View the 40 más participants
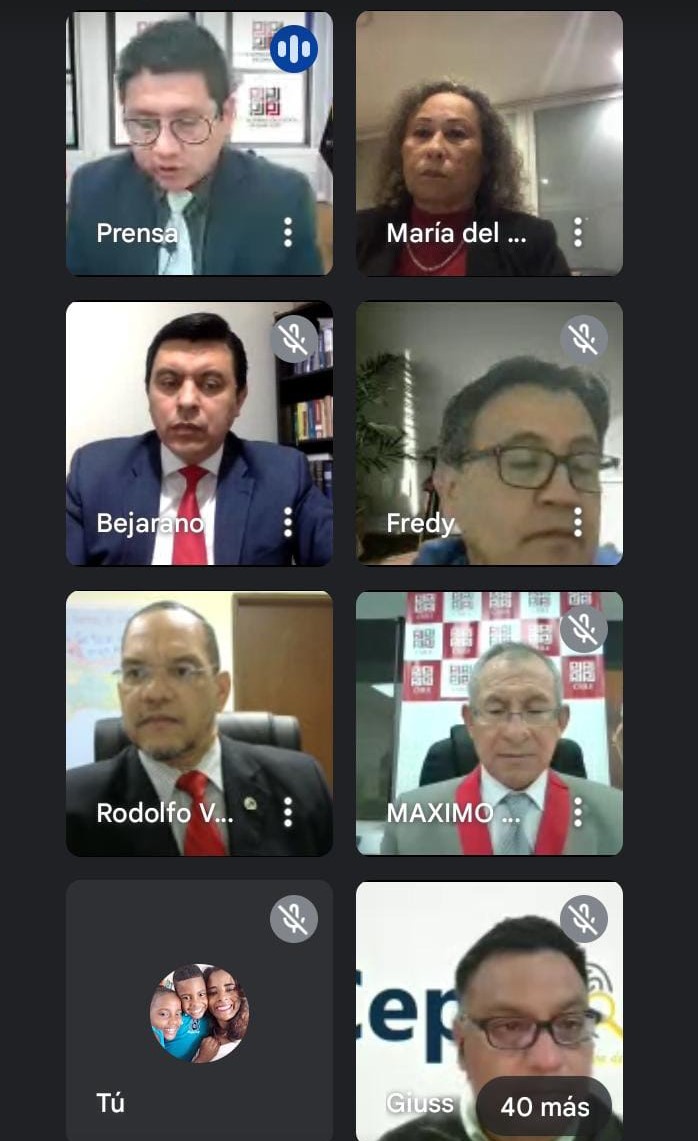The height and width of the screenshot is (1141, 698). click(544, 1107)
